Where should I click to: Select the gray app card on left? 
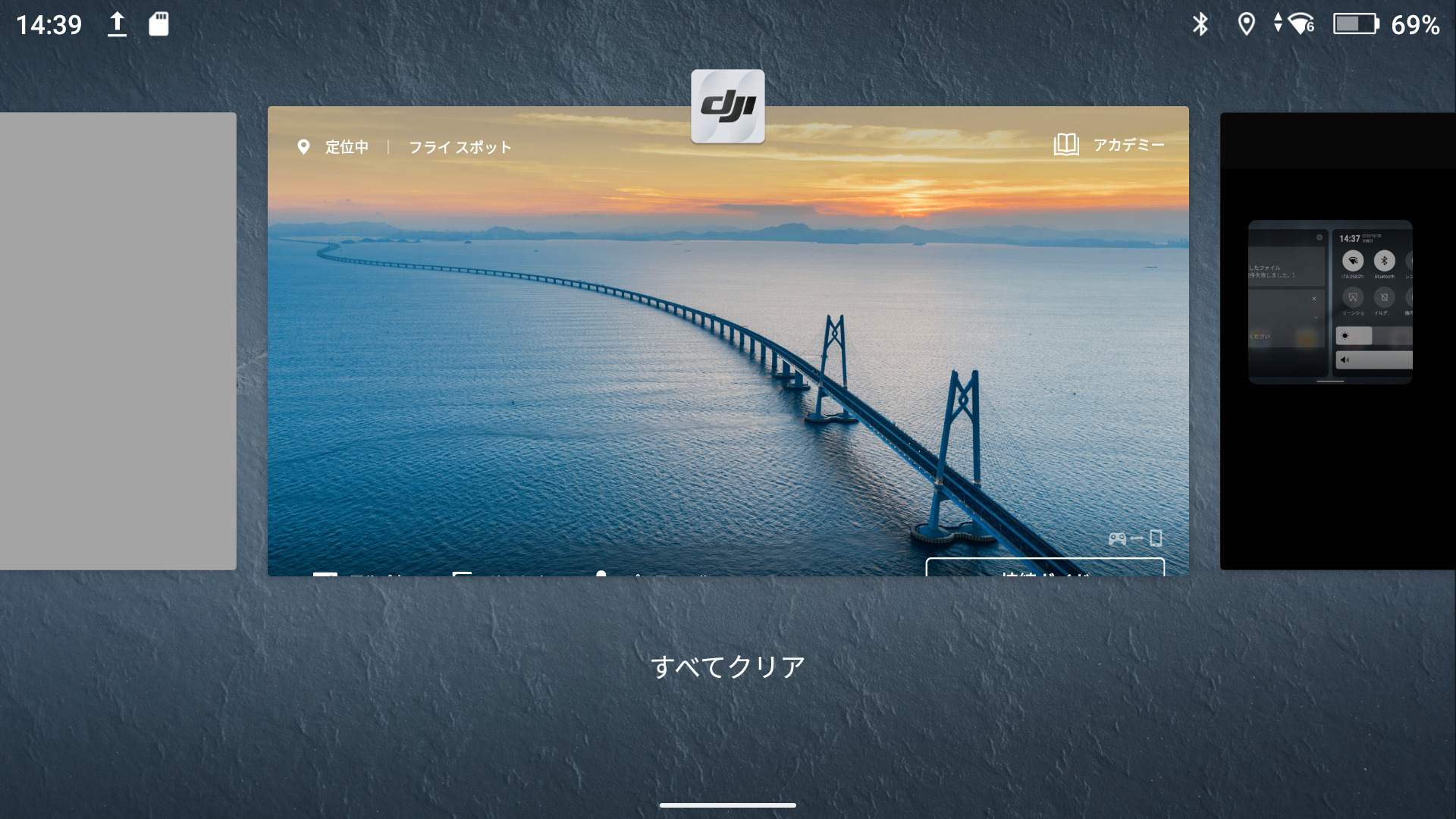click(118, 341)
